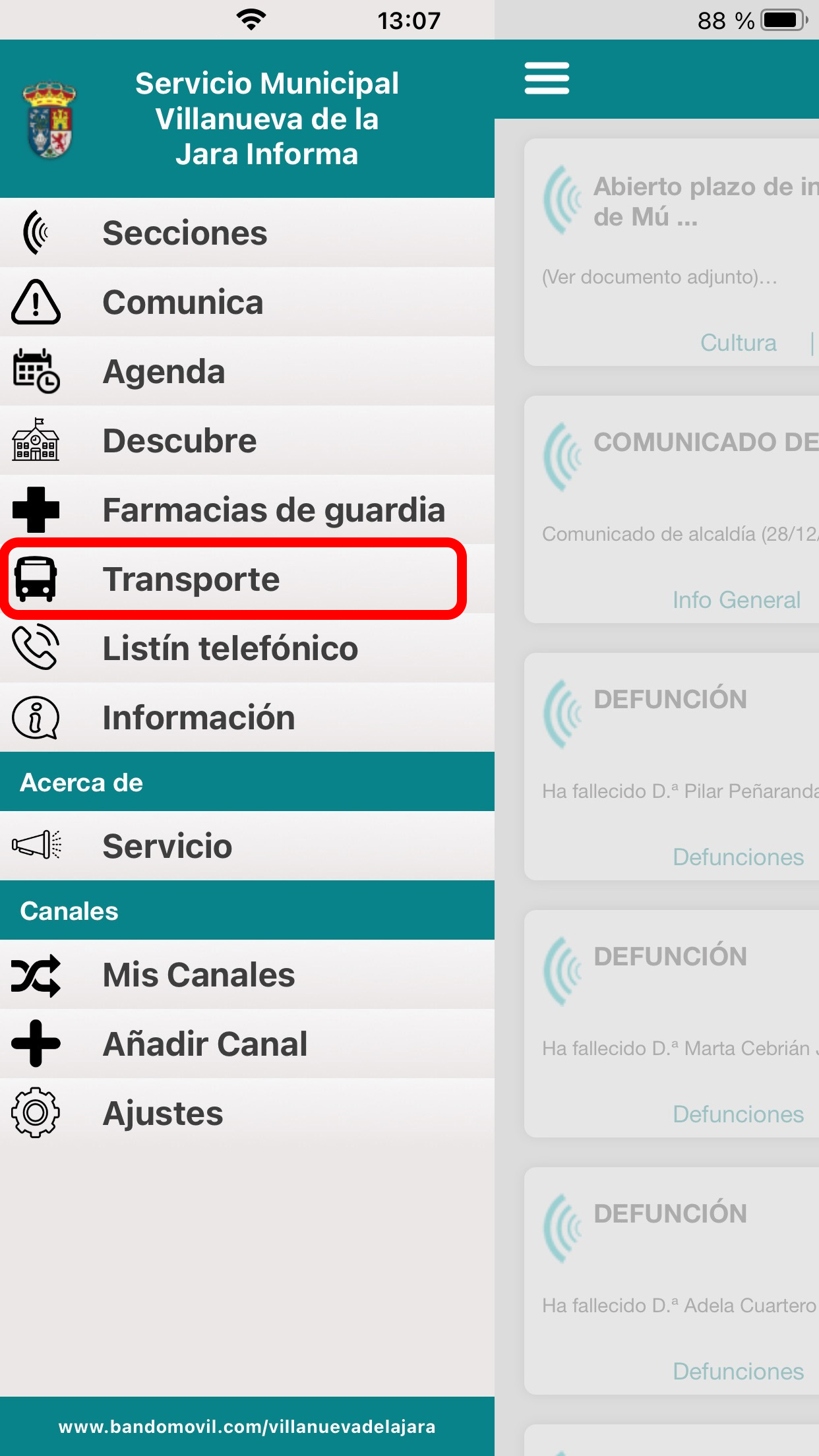The image size is (819, 1456).
Task: Open the COMUNICADO DE card
Action: coord(671,509)
